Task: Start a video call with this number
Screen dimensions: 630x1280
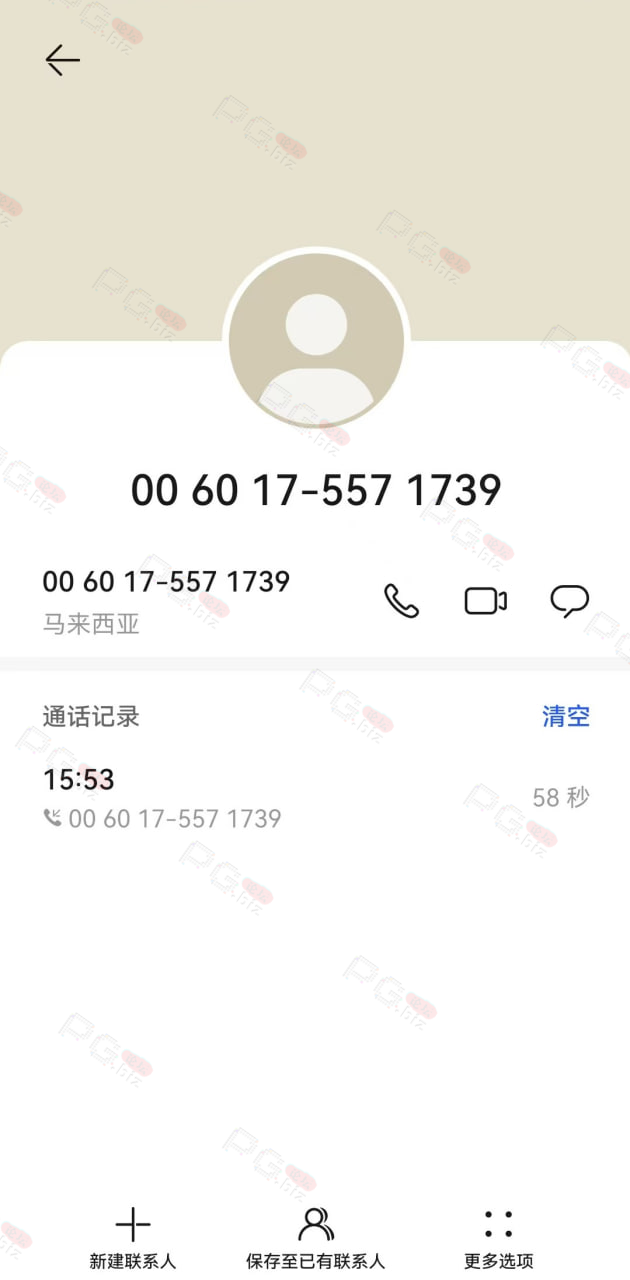Action: (x=486, y=601)
